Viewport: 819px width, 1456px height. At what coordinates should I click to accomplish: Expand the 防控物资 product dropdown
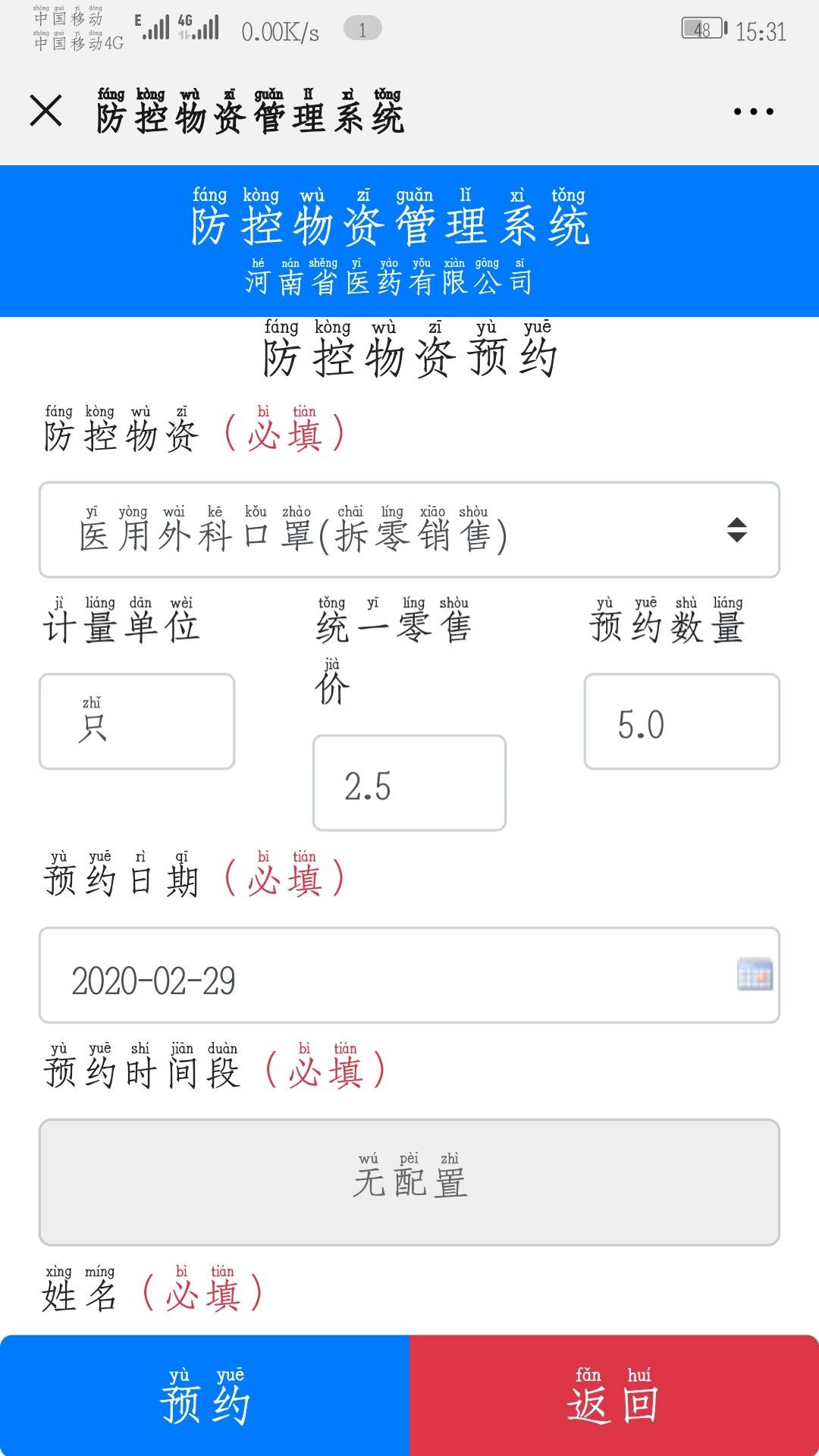(x=409, y=529)
